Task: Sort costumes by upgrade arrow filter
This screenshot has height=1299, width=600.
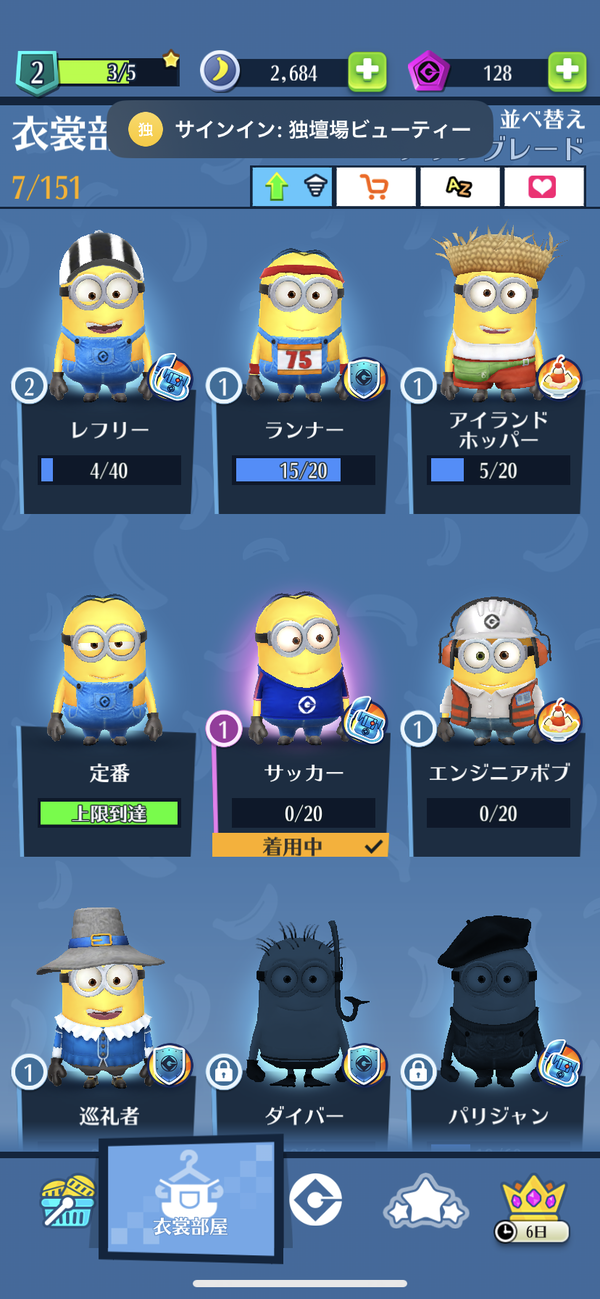Action: coord(291,186)
